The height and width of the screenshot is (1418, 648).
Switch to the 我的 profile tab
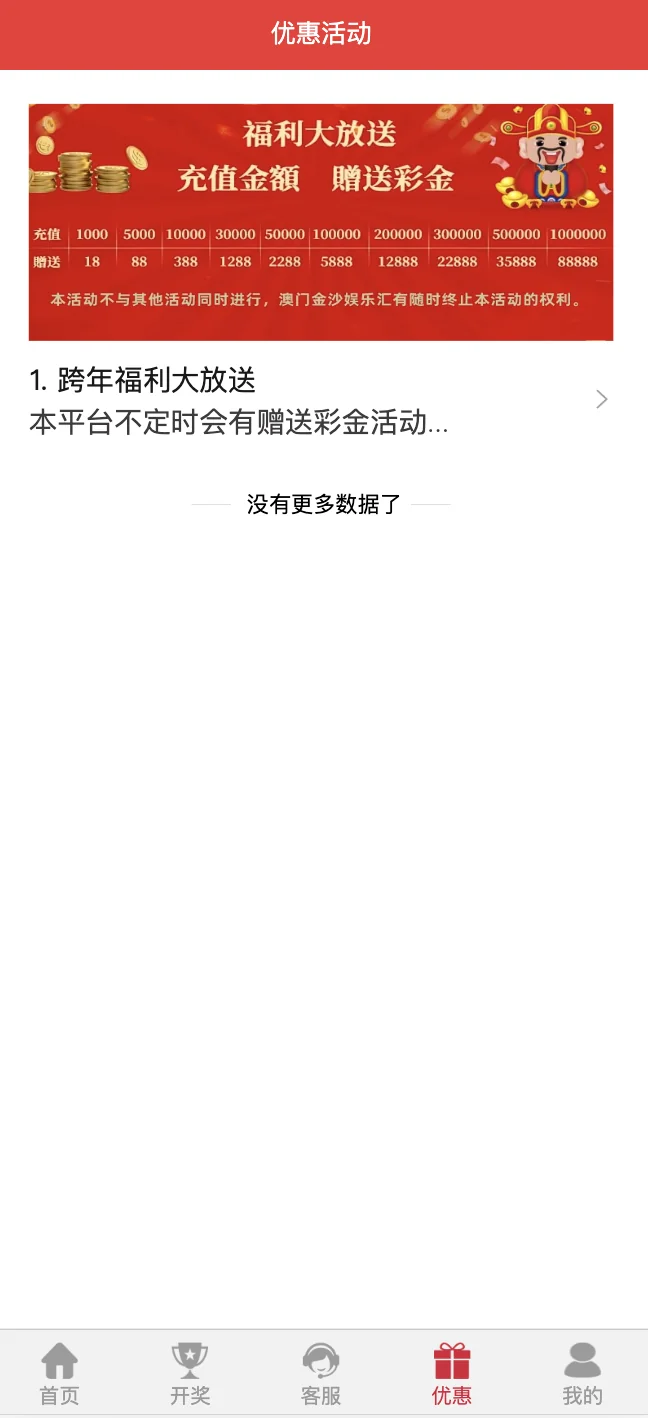(x=582, y=1374)
